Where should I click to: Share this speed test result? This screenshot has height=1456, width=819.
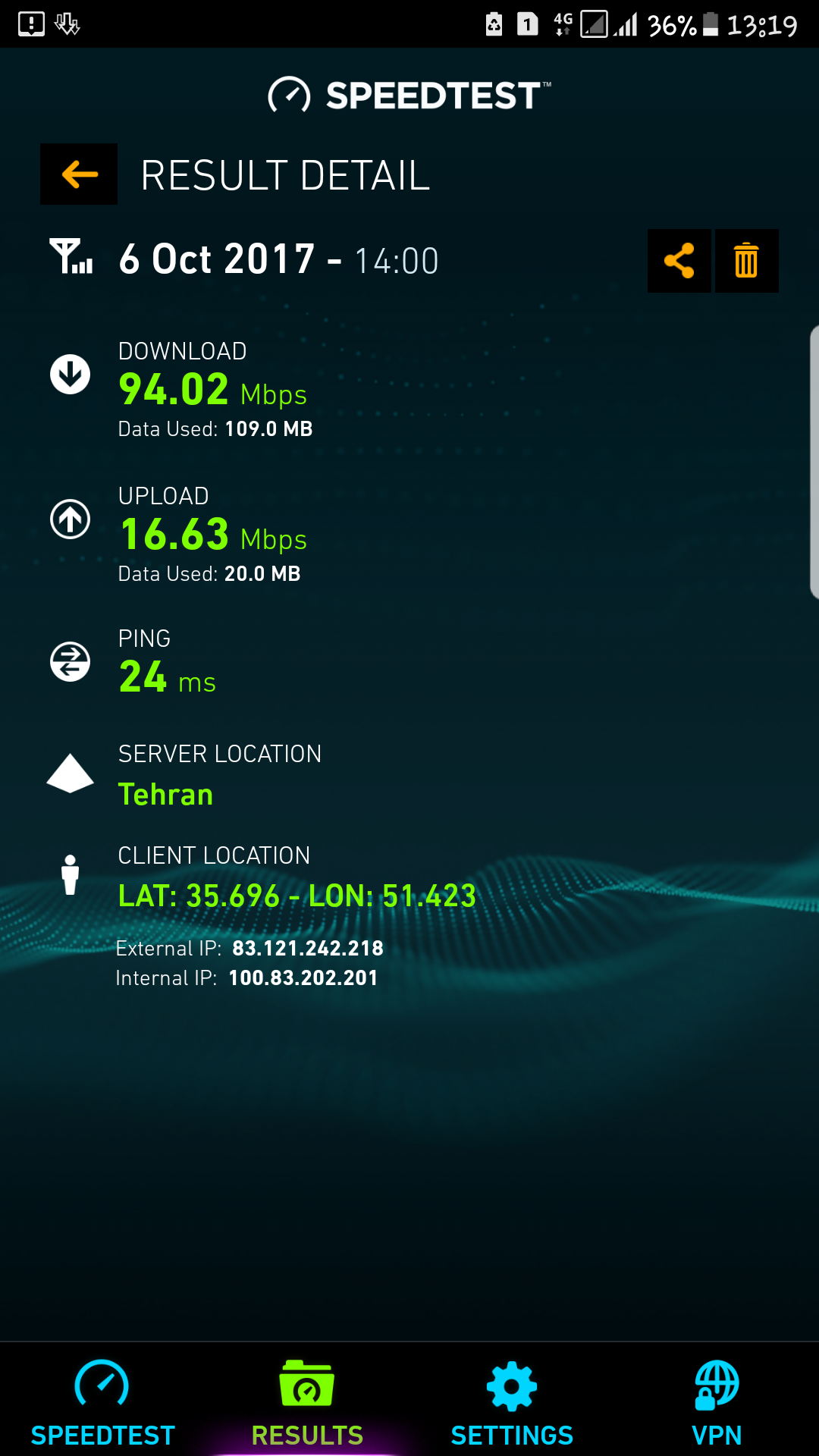(679, 261)
